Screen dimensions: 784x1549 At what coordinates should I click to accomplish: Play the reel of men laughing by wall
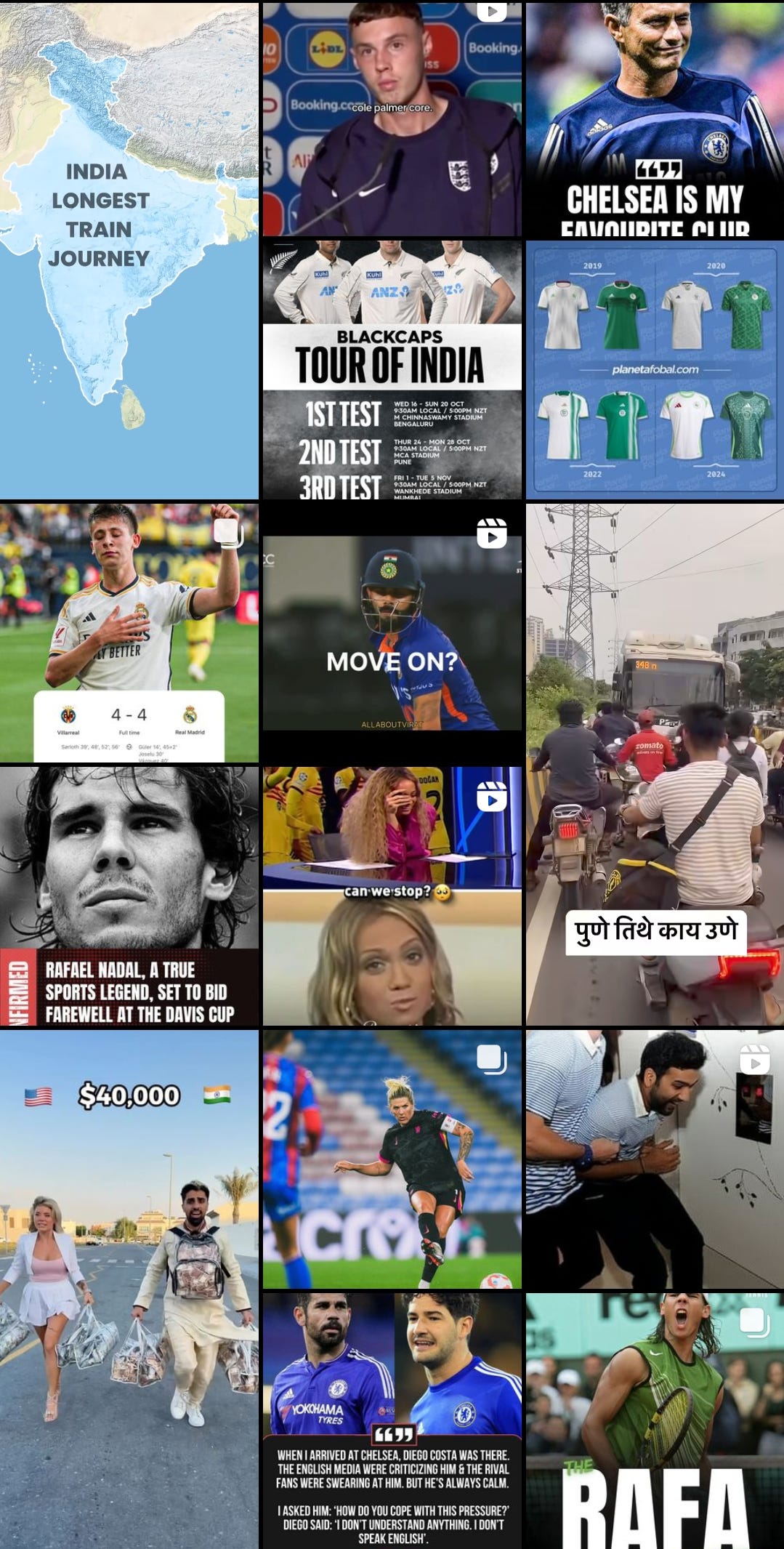pyautogui.click(x=655, y=1159)
